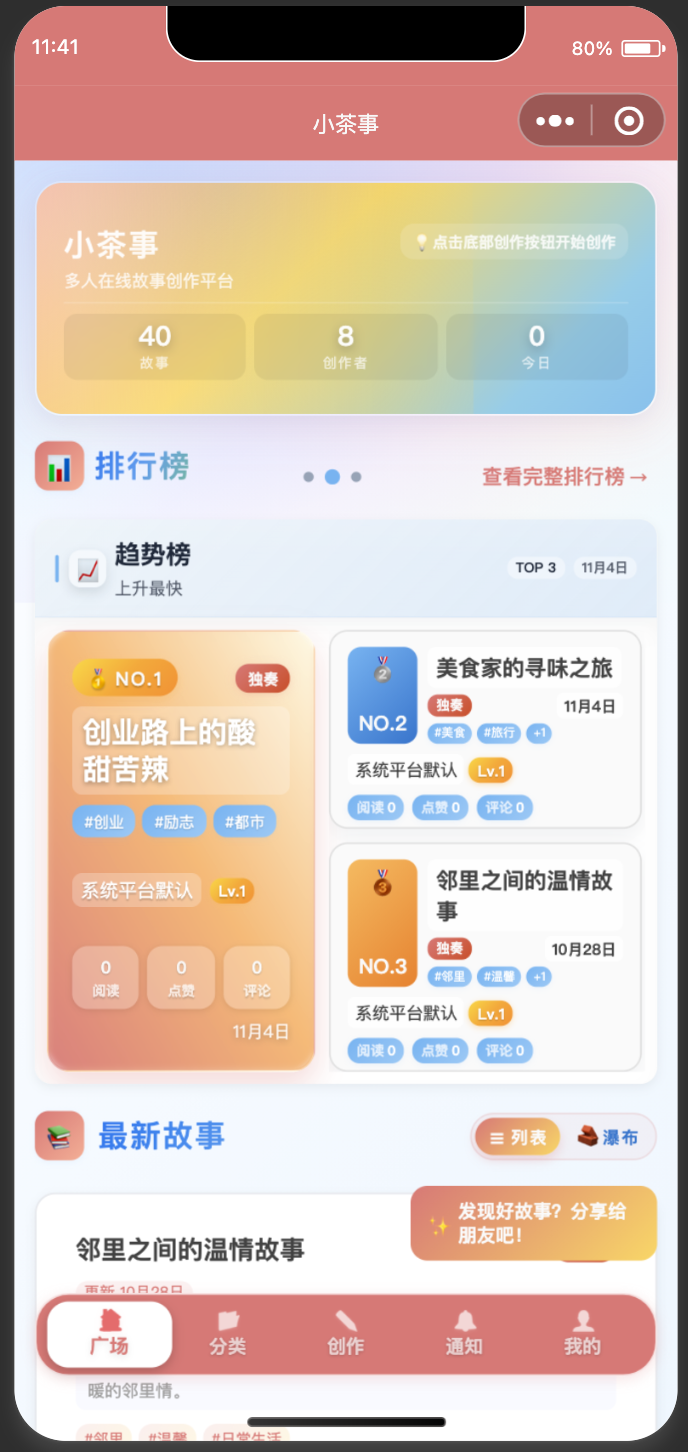
Task: Switch to the 分类 tab
Action: 228,1334
